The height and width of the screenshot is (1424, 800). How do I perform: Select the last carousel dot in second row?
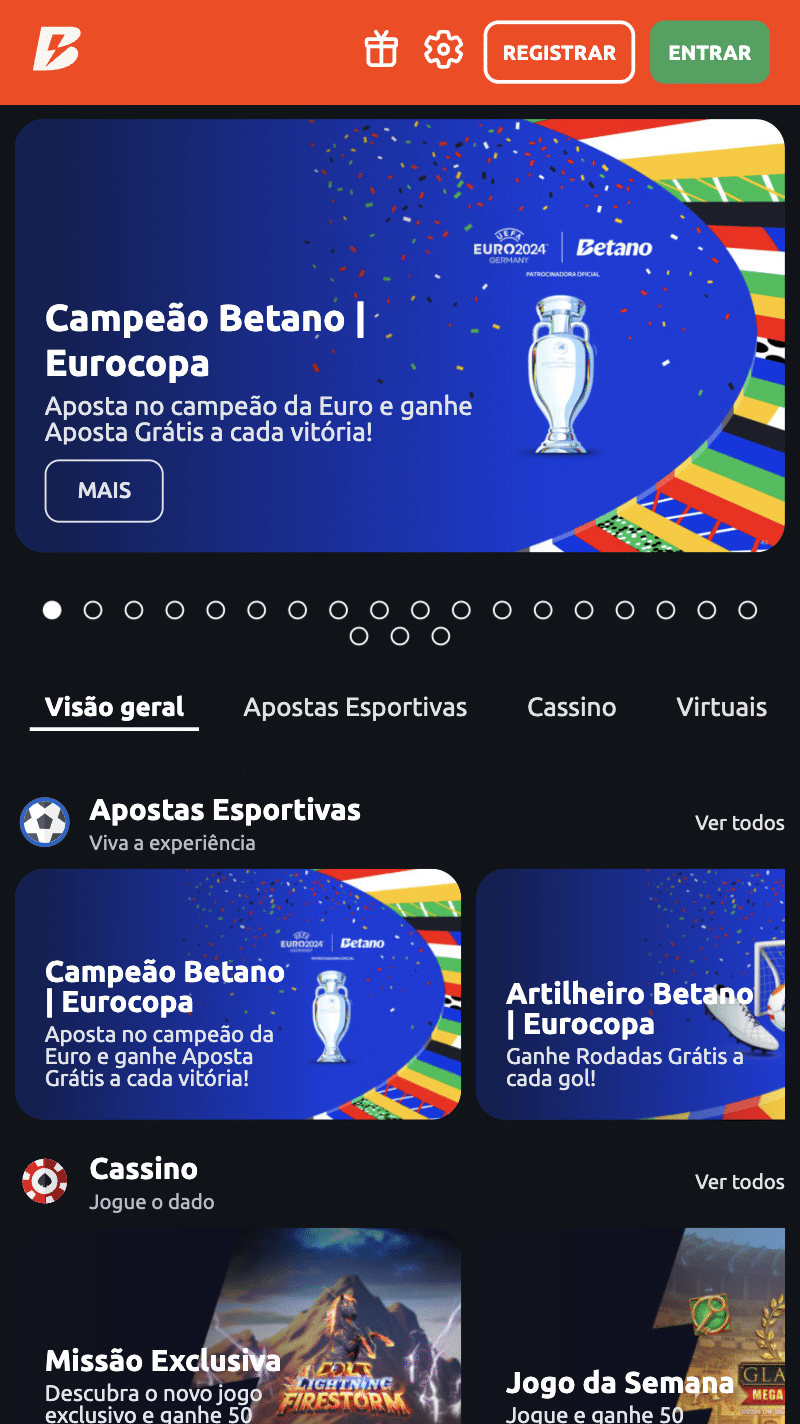coord(440,635)
